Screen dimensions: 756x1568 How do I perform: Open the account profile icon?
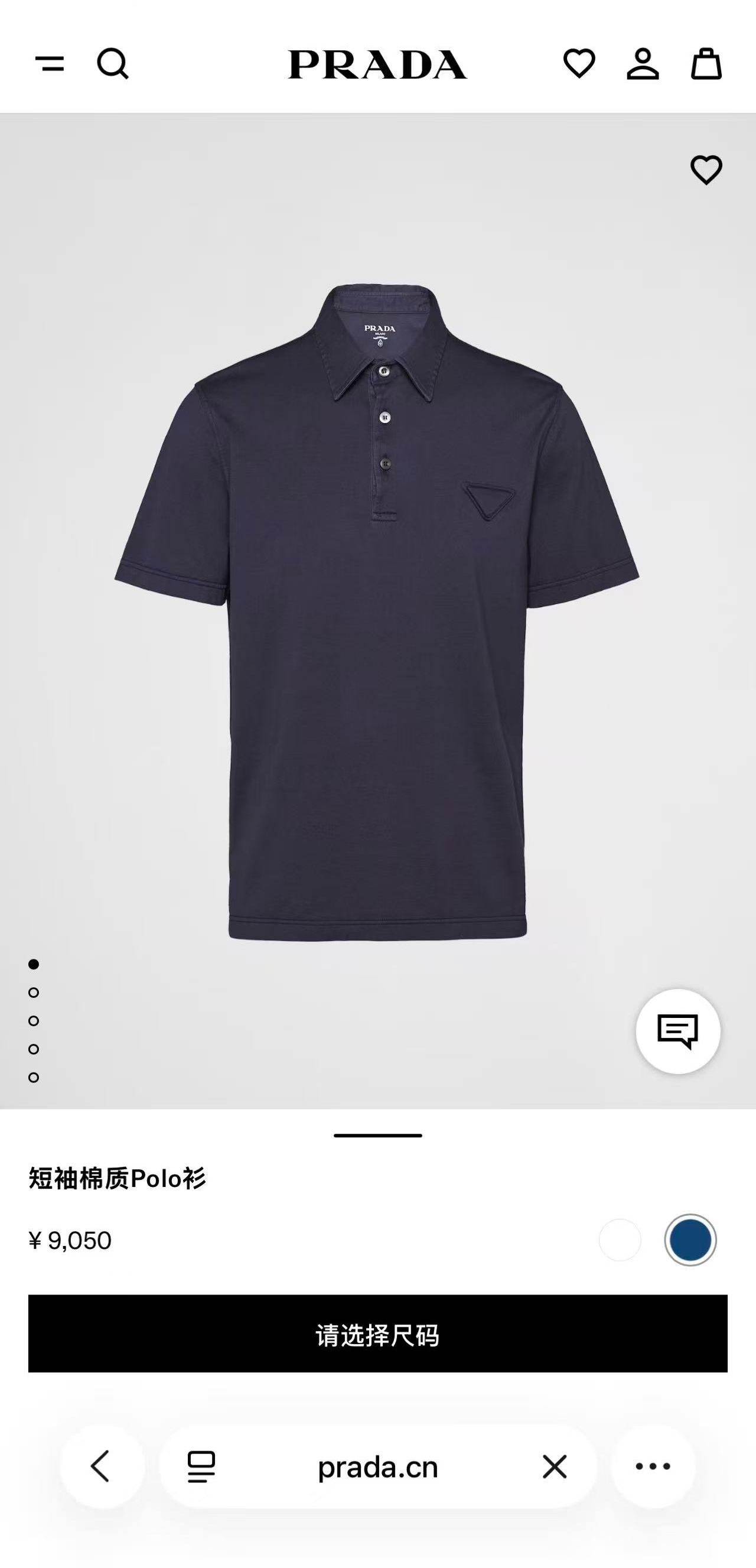tap(643, 63)
